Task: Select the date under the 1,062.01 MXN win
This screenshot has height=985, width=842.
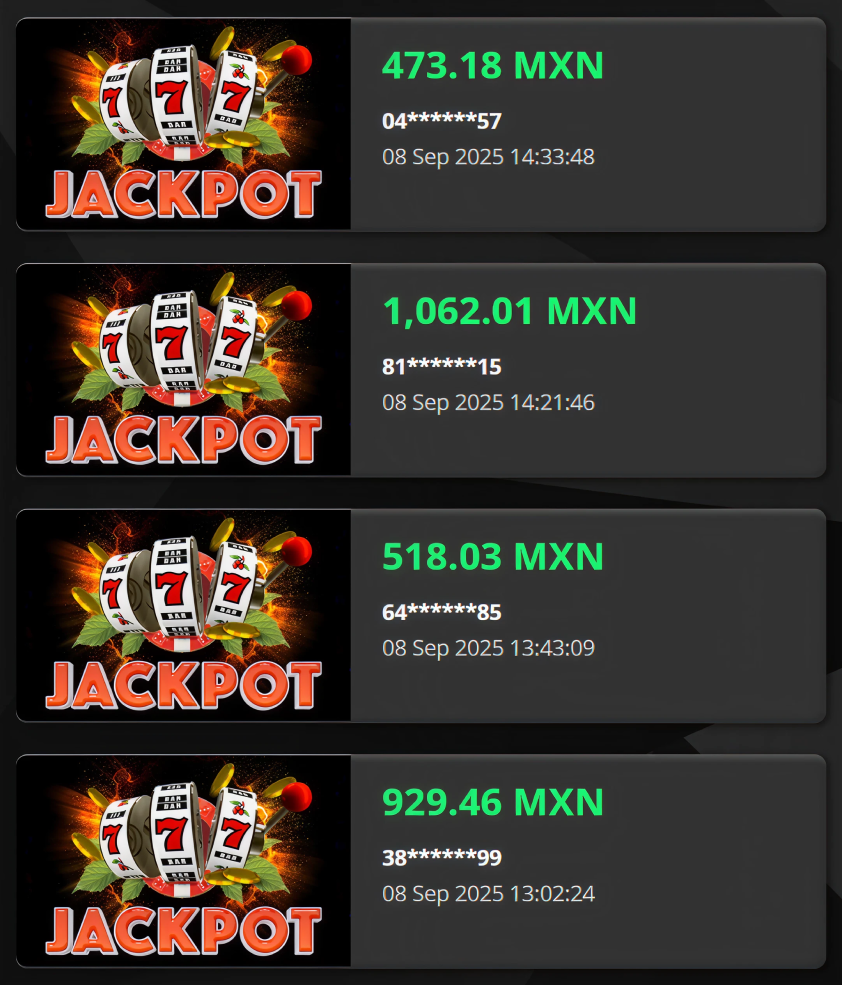Action: [x=488, y=403]
